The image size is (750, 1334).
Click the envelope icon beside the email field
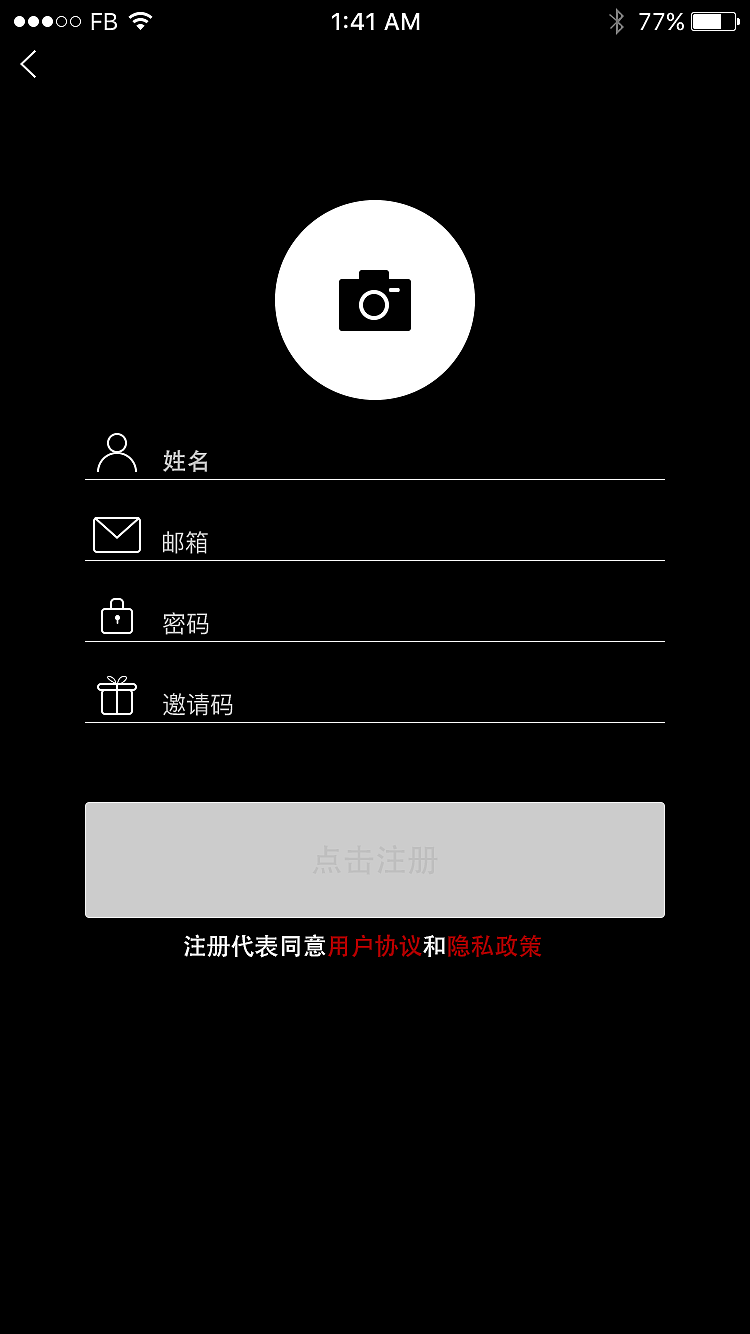[x=117, y=533]
